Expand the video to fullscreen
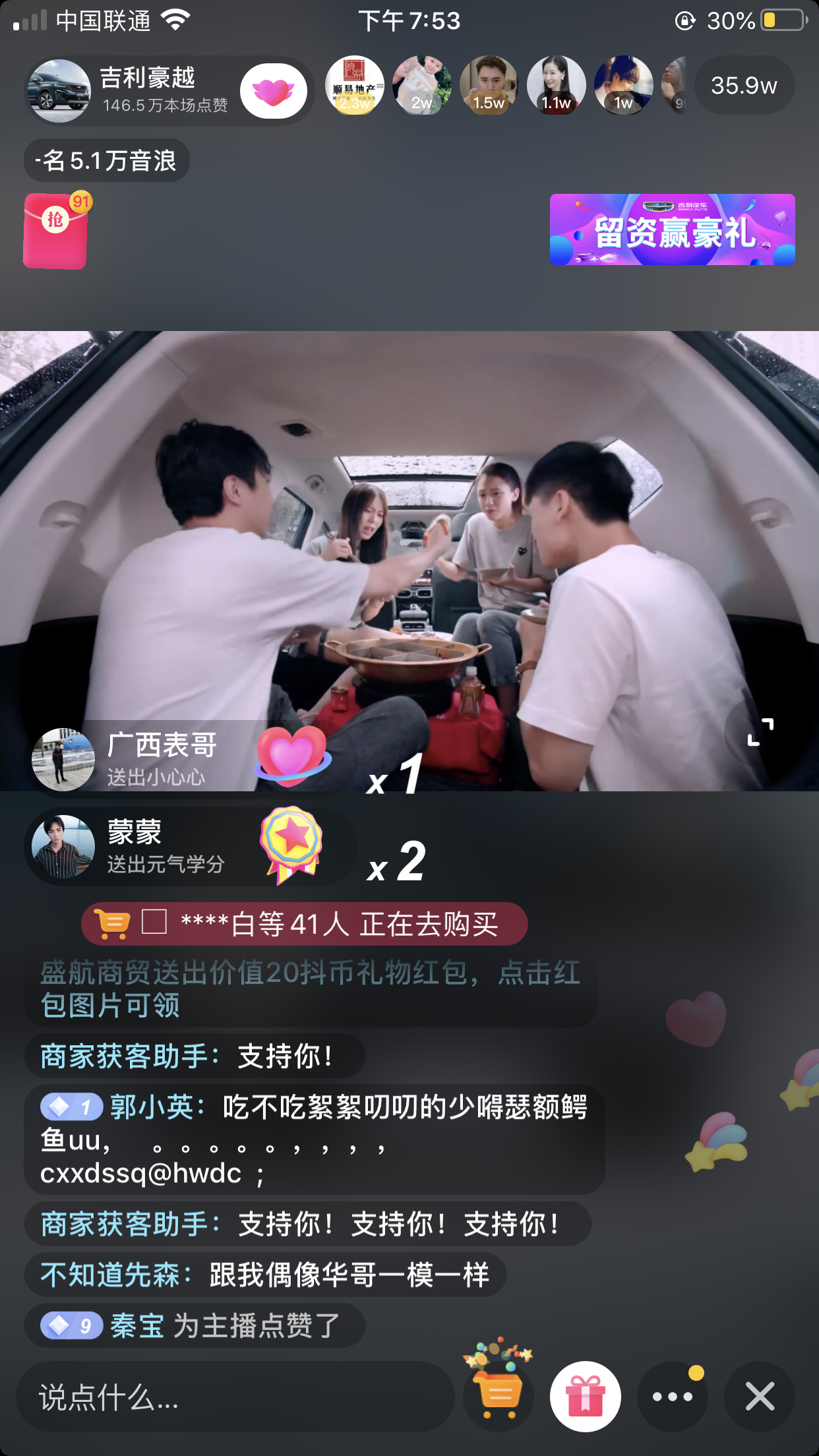819x1456 pixels. (760, 732)
